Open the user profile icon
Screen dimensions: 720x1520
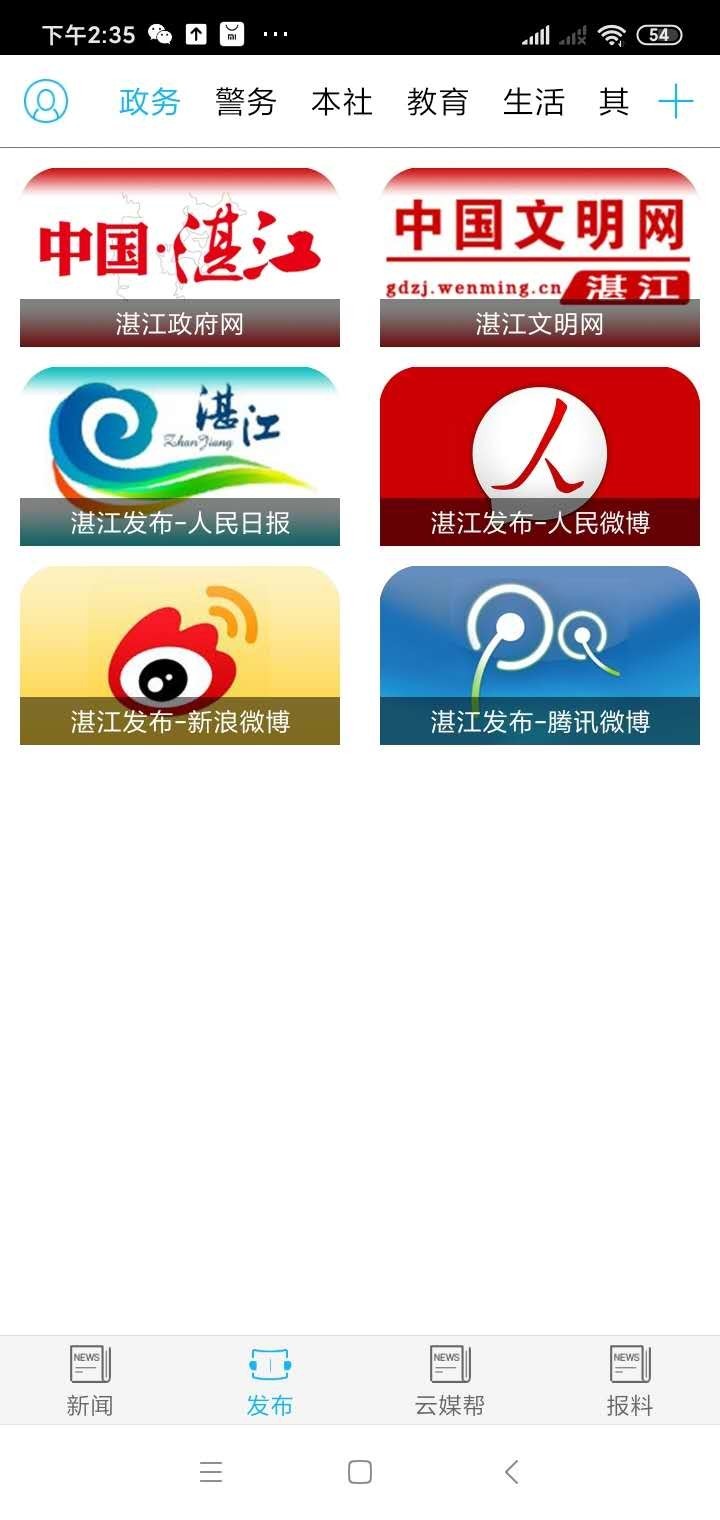pos(46,102)
